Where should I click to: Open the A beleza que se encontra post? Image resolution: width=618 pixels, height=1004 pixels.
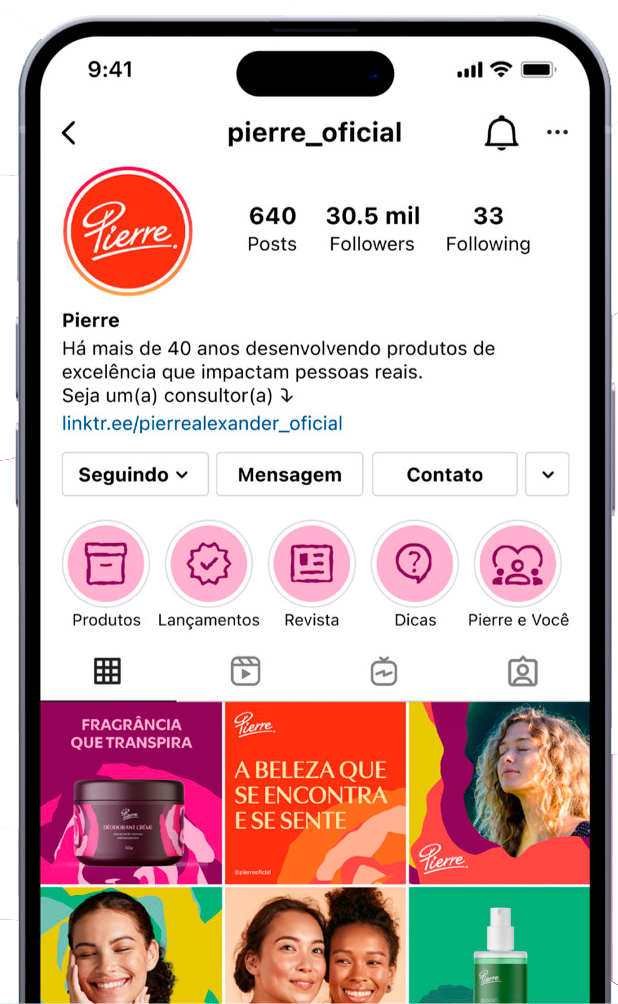(315, 792)
